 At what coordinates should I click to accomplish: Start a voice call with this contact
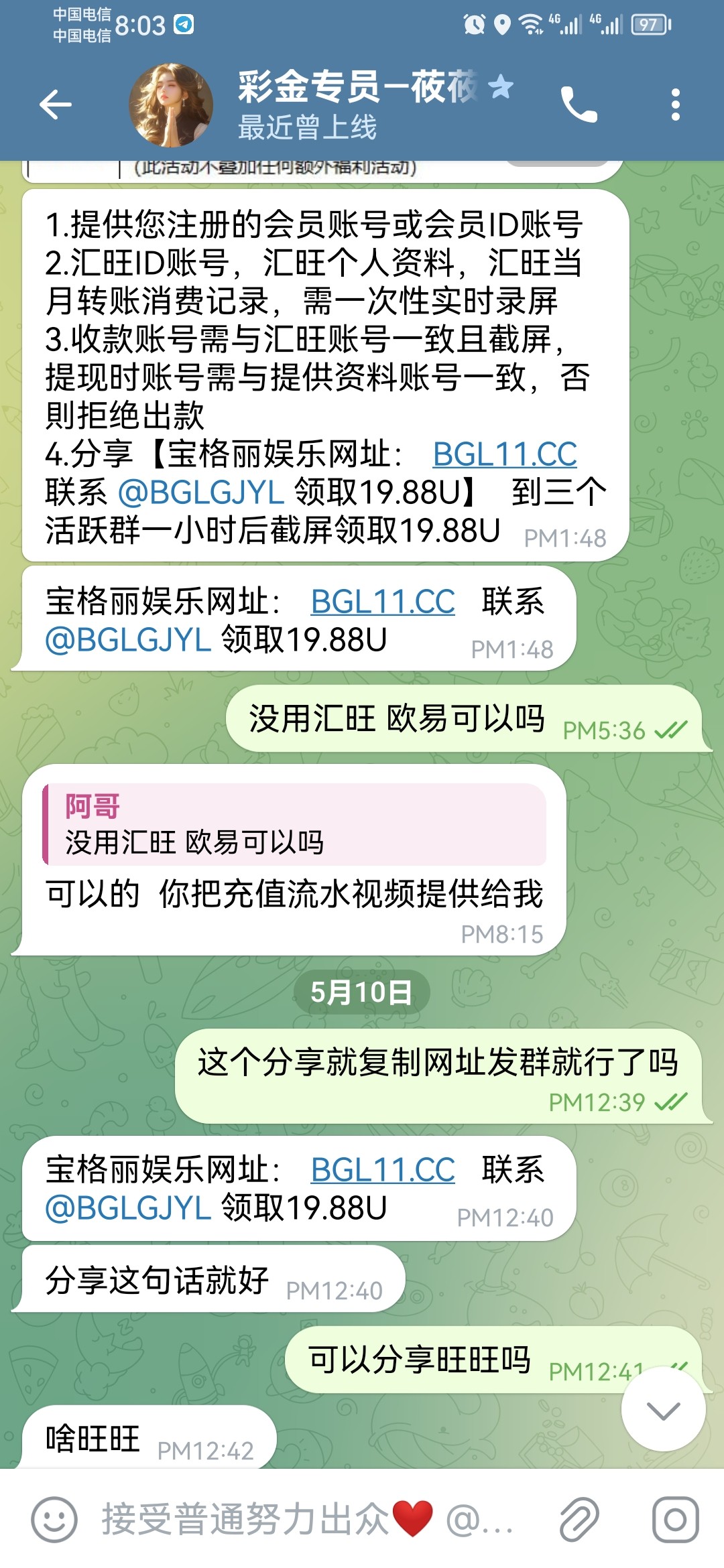tap(579, 105)
